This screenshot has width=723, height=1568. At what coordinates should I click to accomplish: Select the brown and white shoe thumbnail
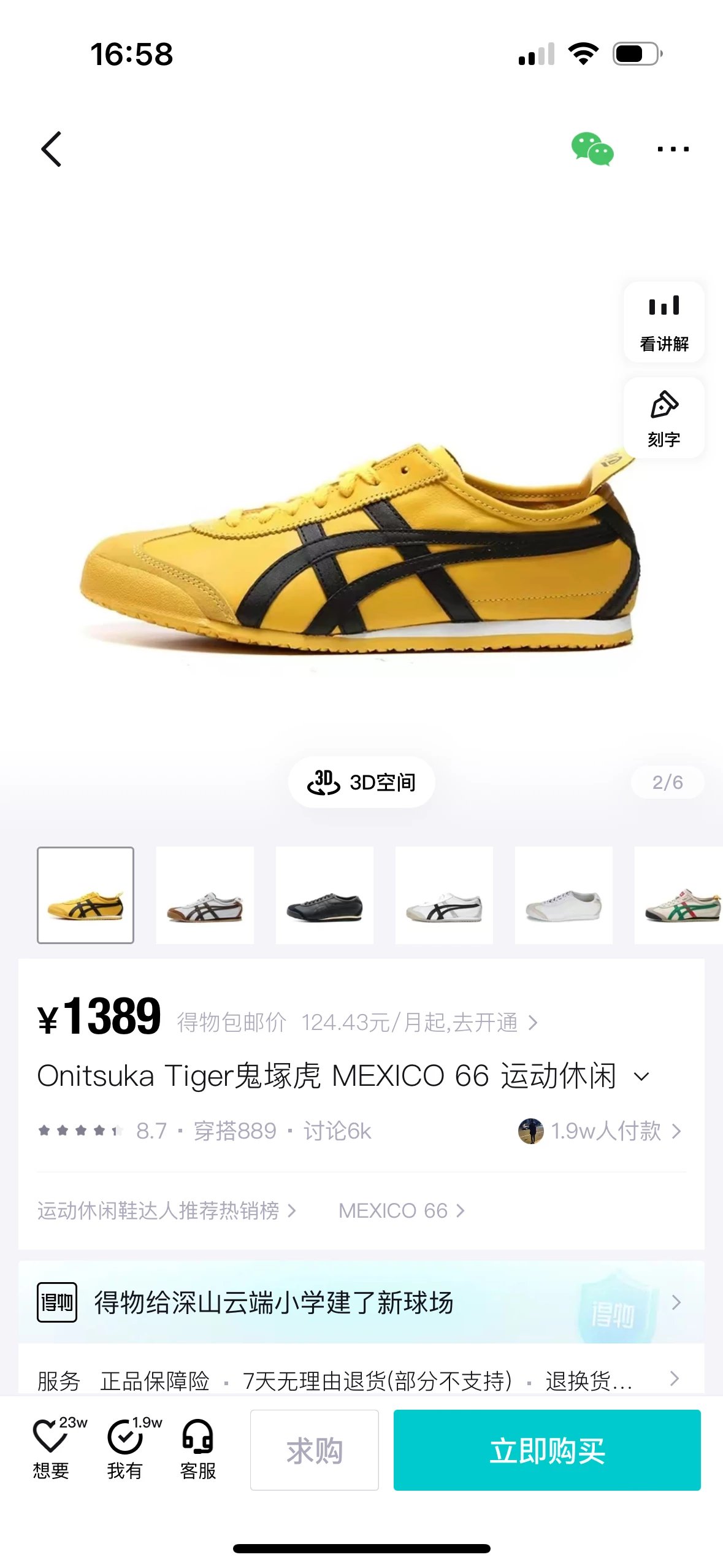[205, 895]
